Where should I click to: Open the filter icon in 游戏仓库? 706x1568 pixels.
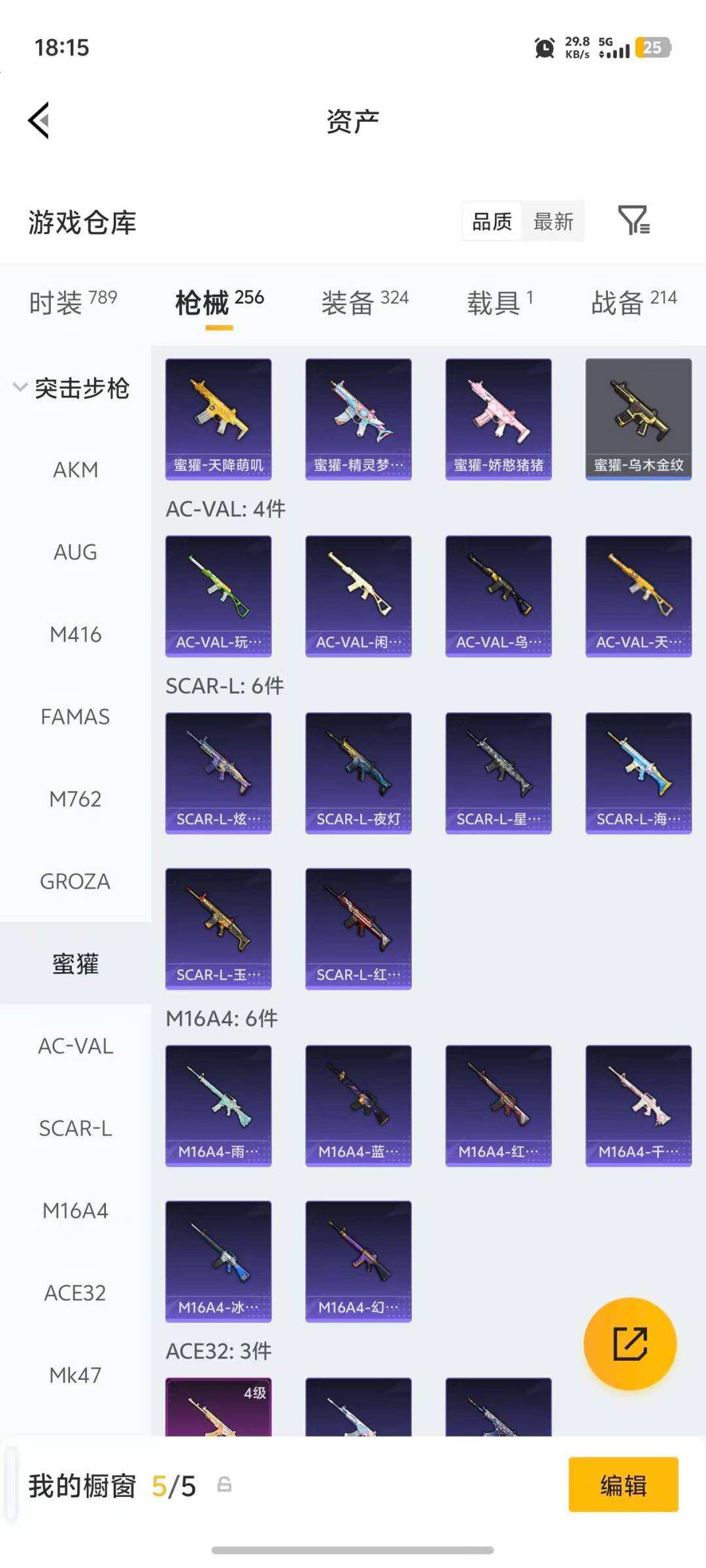(x=633, y=221)
